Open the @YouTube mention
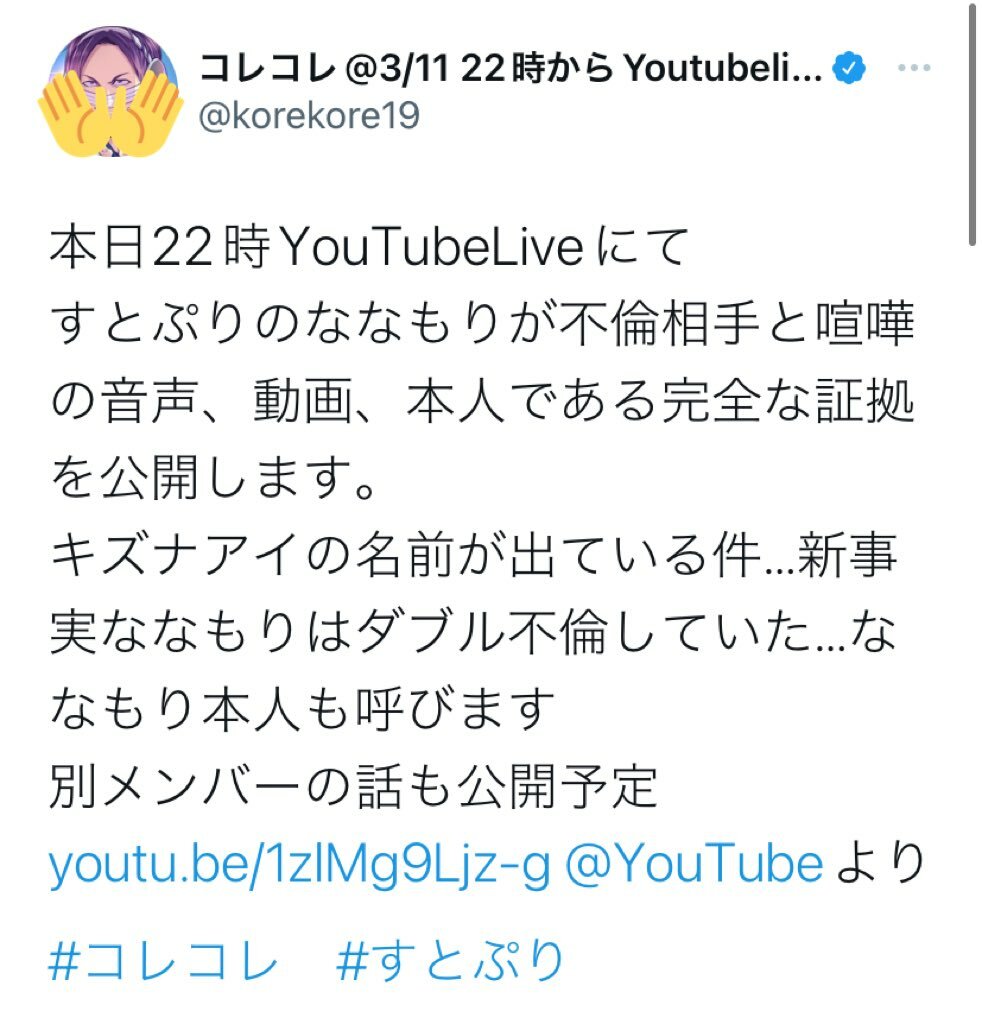The image size is (982, 1024). (693, 867)
